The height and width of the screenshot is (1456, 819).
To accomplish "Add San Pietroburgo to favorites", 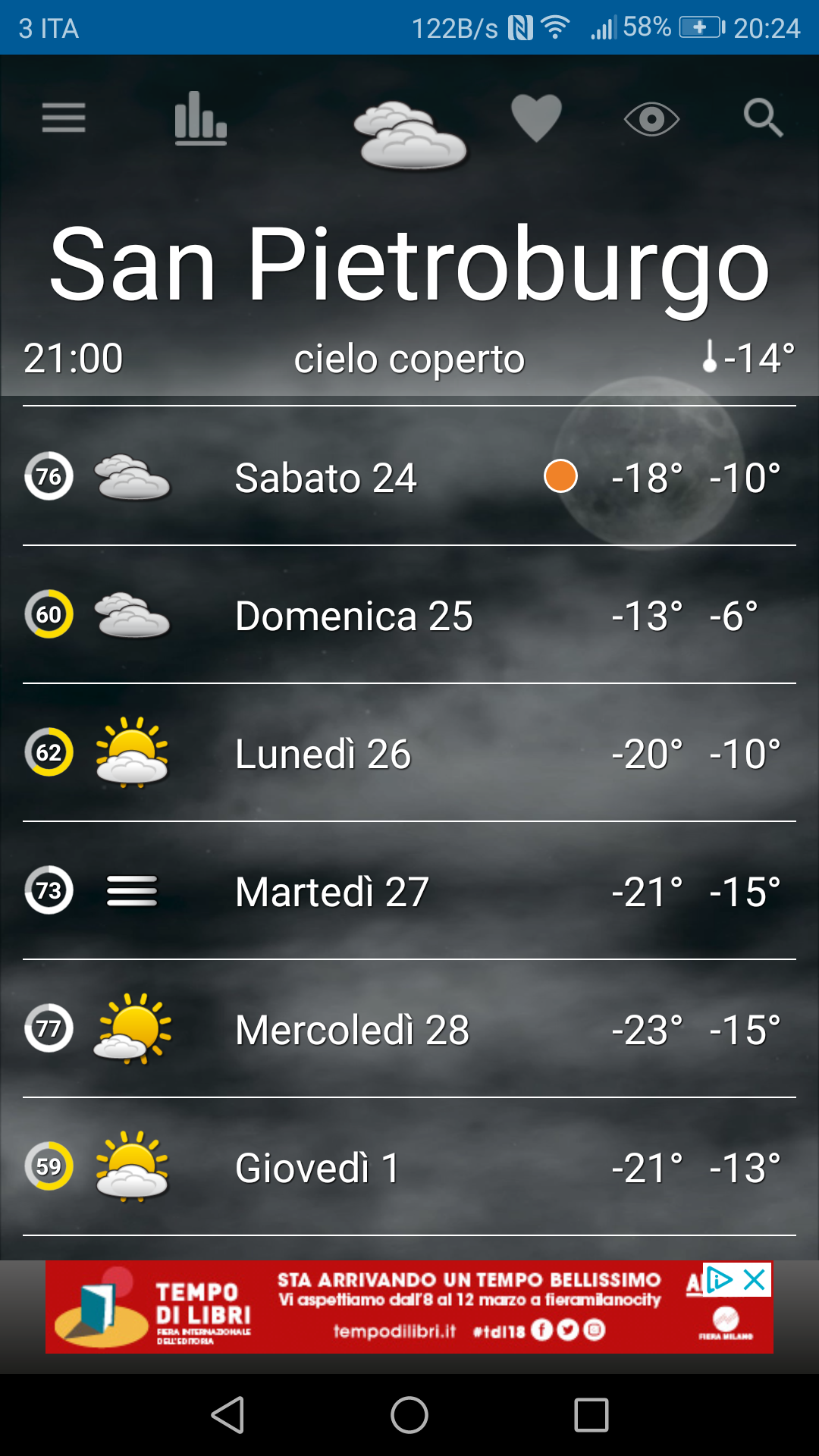I will 536,118.
